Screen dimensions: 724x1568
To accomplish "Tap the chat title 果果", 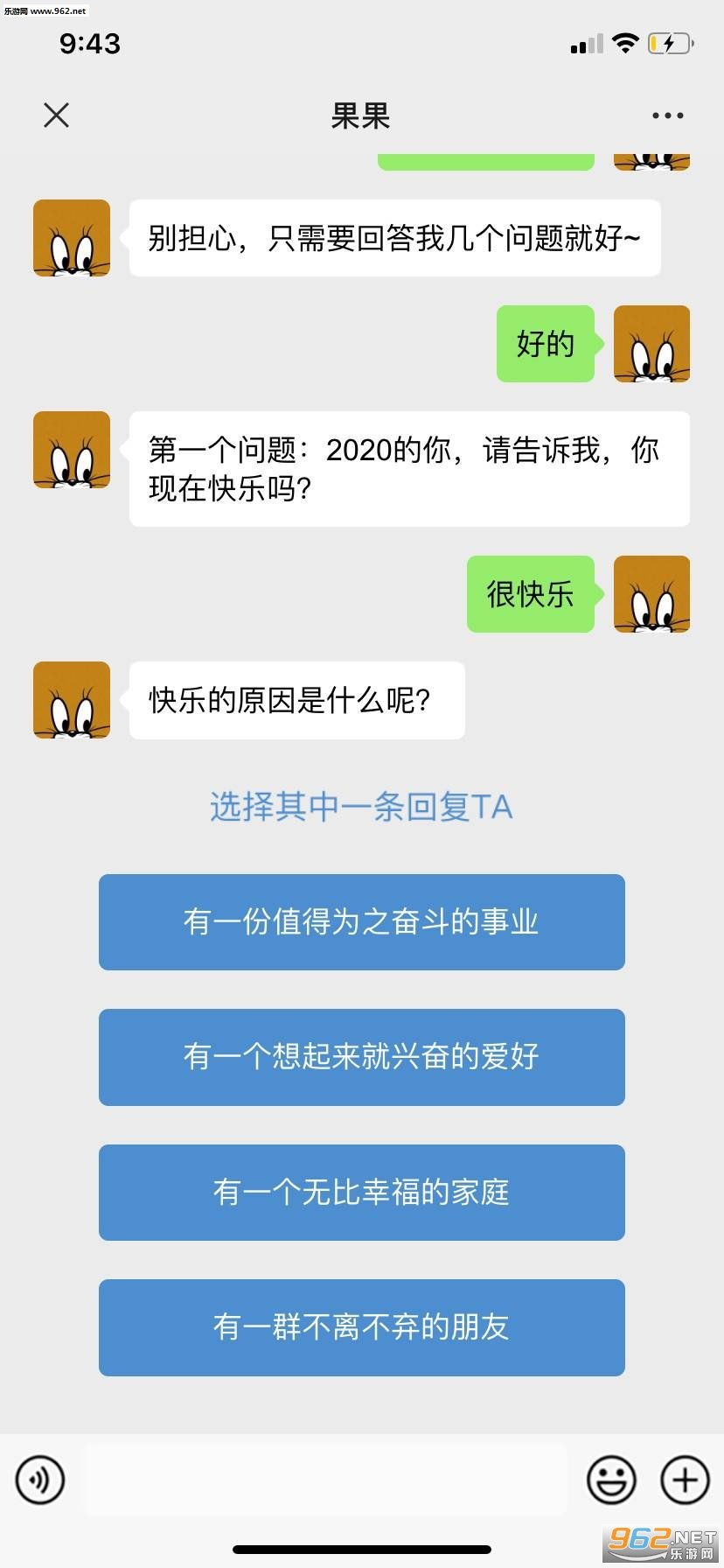I will click(362, 116).
